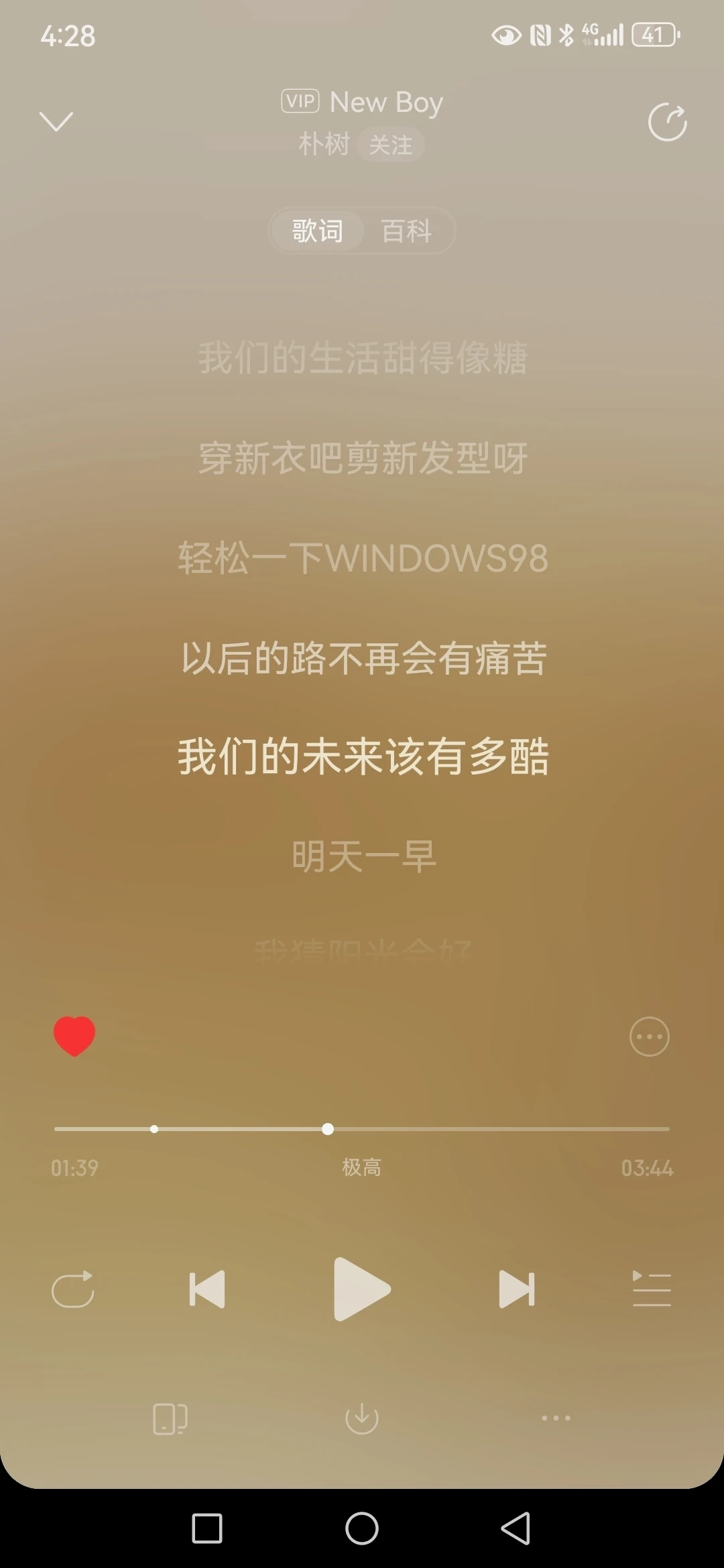Go back using the system back button

pyautogui.click(x=516, y=1528)
